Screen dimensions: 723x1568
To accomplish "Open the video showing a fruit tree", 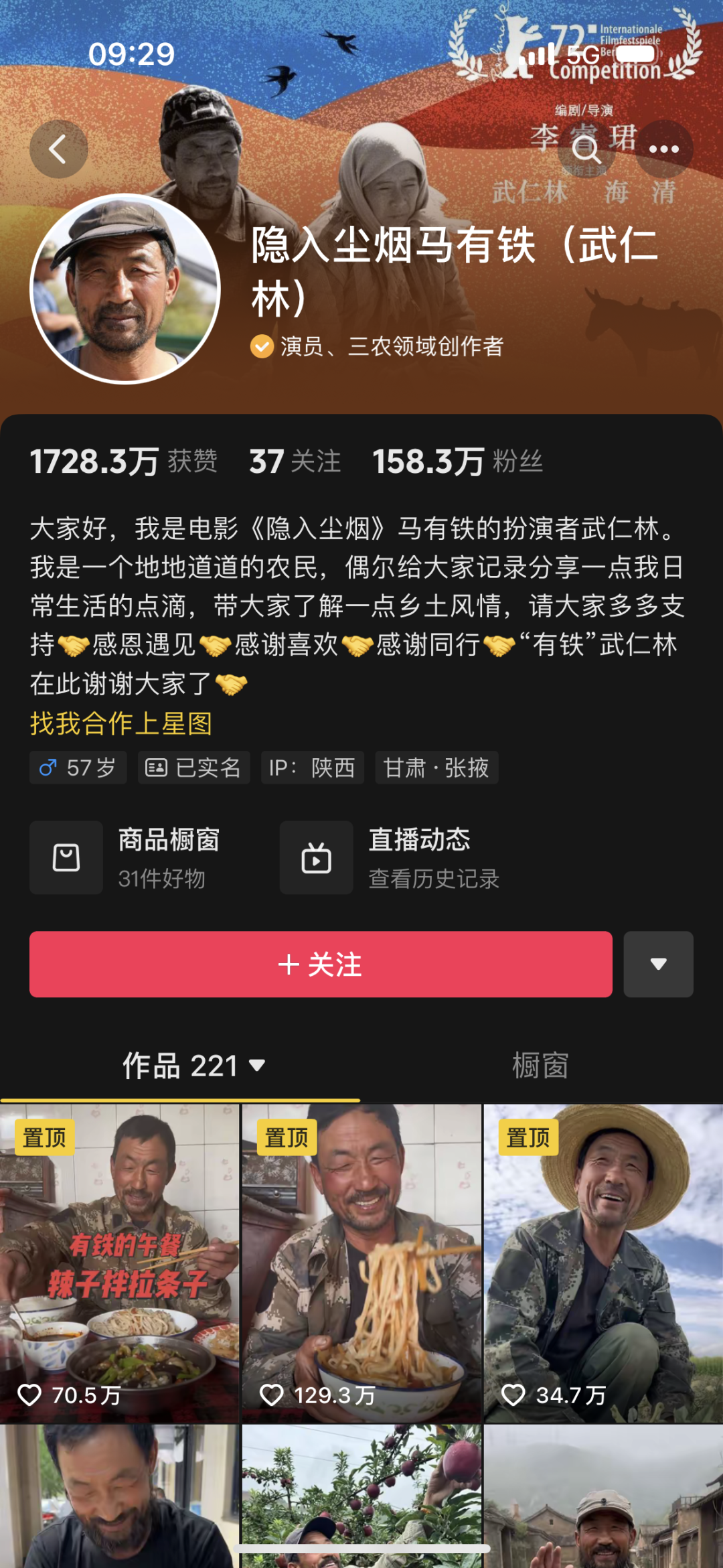I will click(361, 1496).
